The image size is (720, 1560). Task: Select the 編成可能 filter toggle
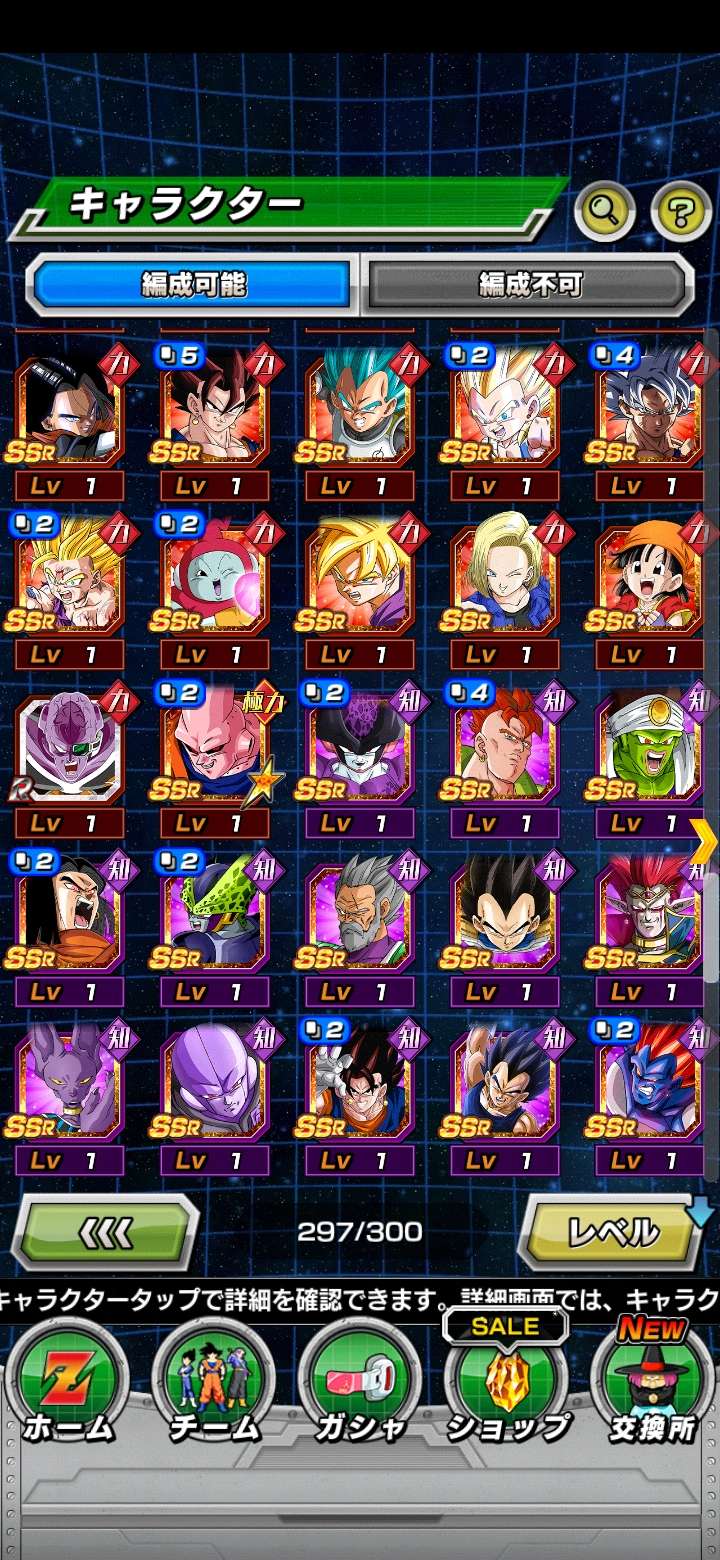coord(192,284)
